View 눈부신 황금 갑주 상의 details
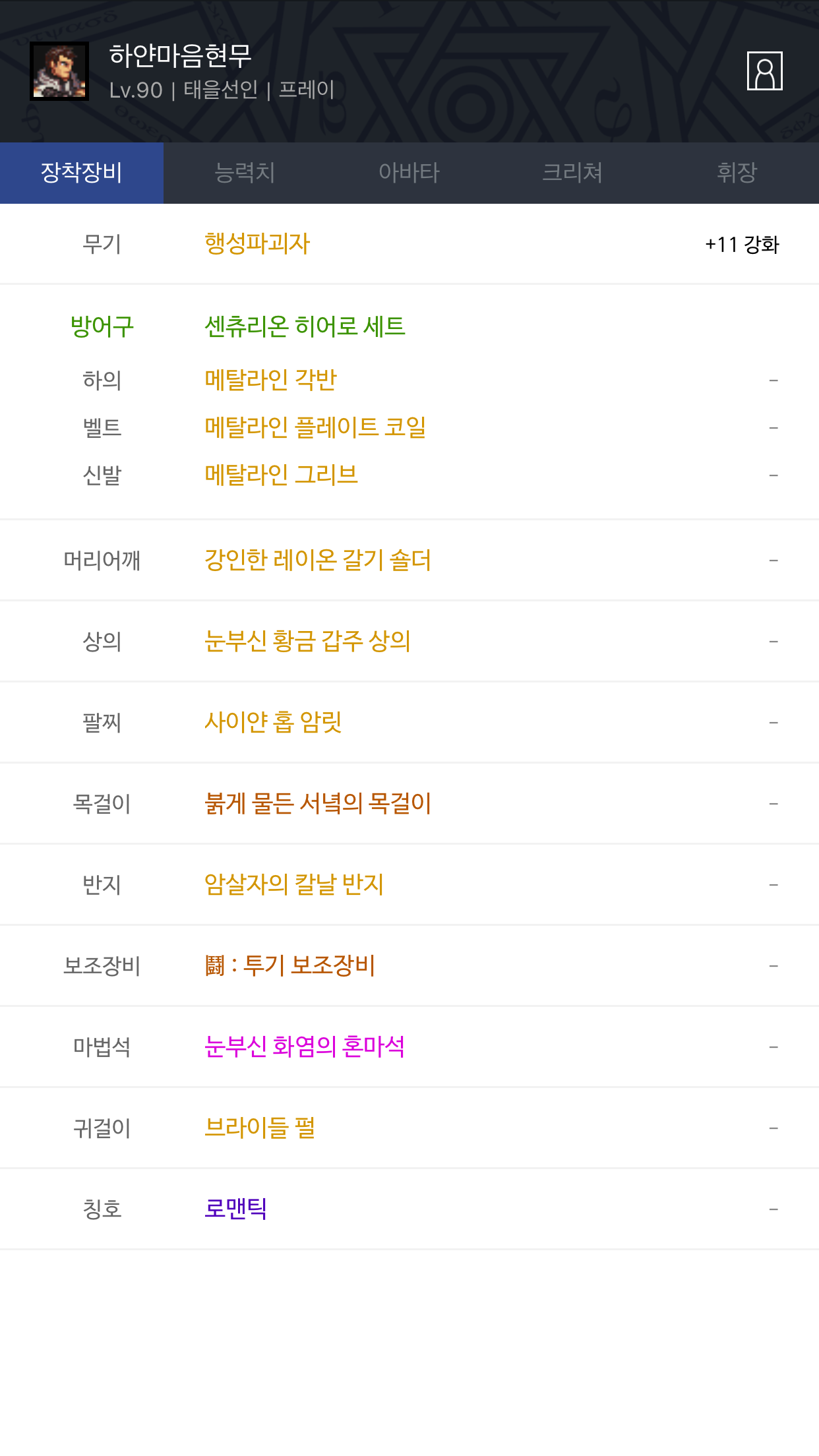 [x=307, y=641]
